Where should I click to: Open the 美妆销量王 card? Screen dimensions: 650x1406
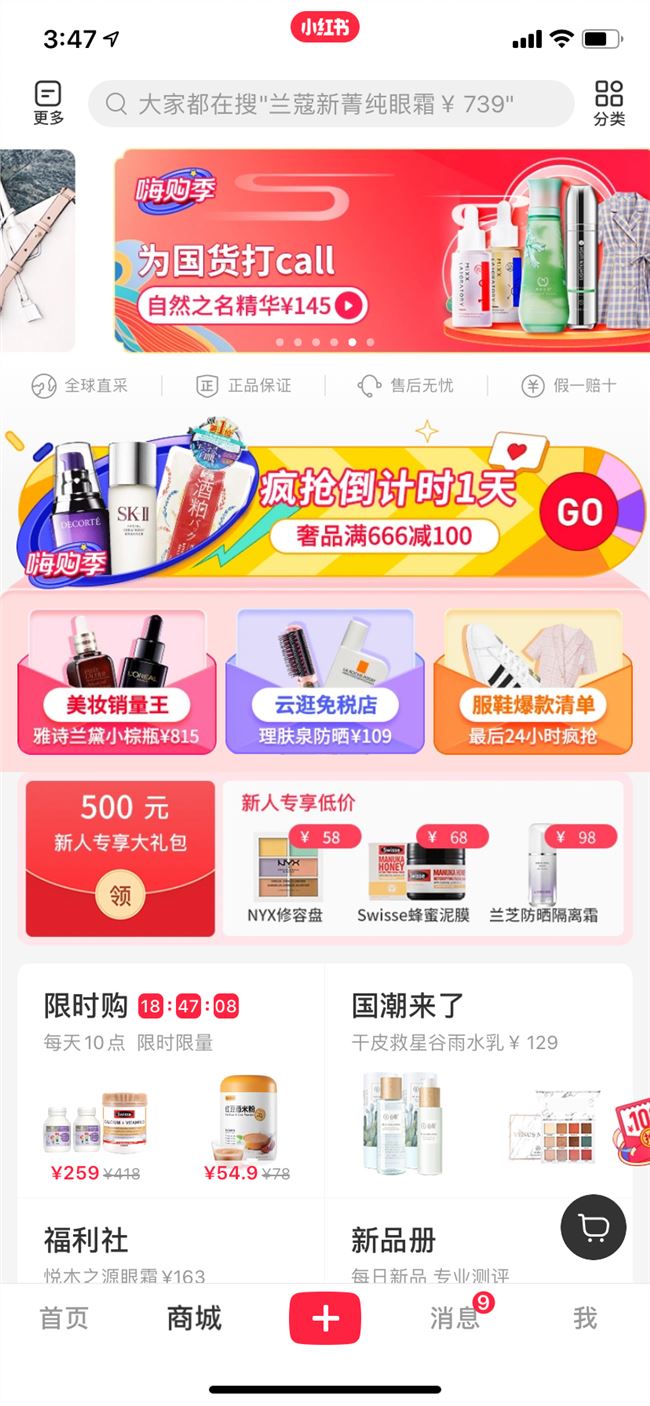point(117,682)
